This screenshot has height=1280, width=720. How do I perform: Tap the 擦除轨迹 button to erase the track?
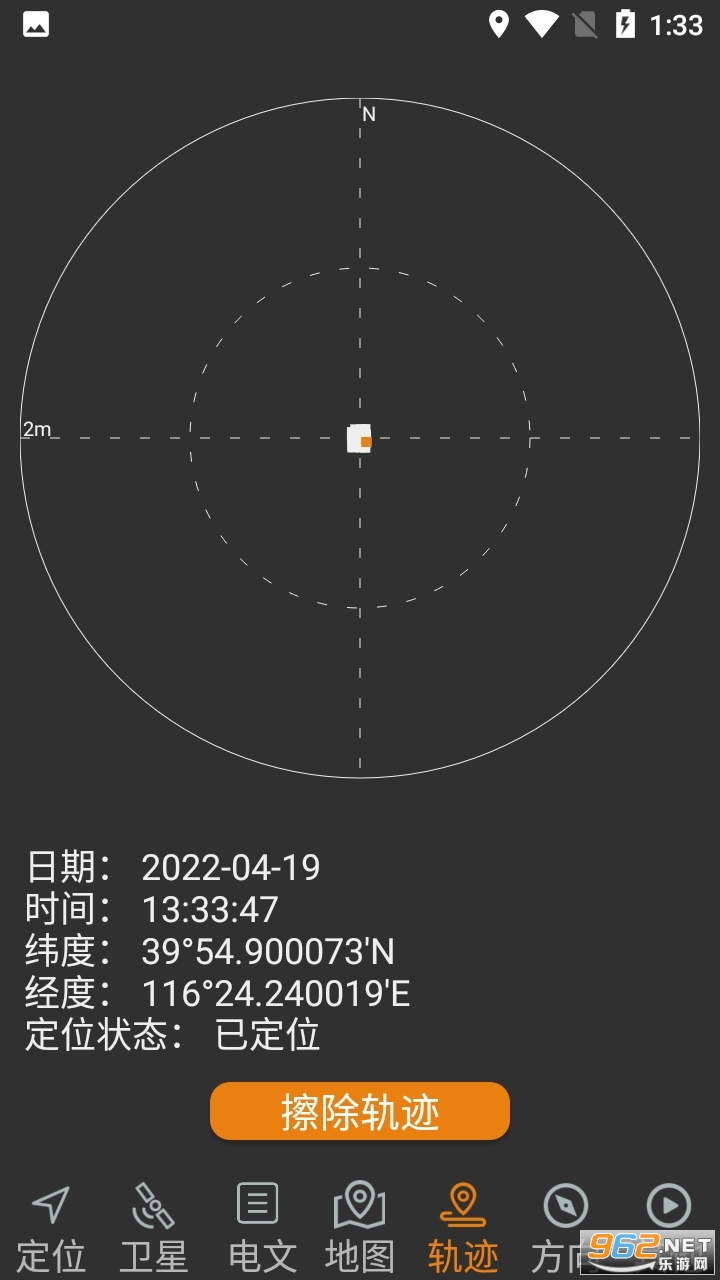(360, 1111)
